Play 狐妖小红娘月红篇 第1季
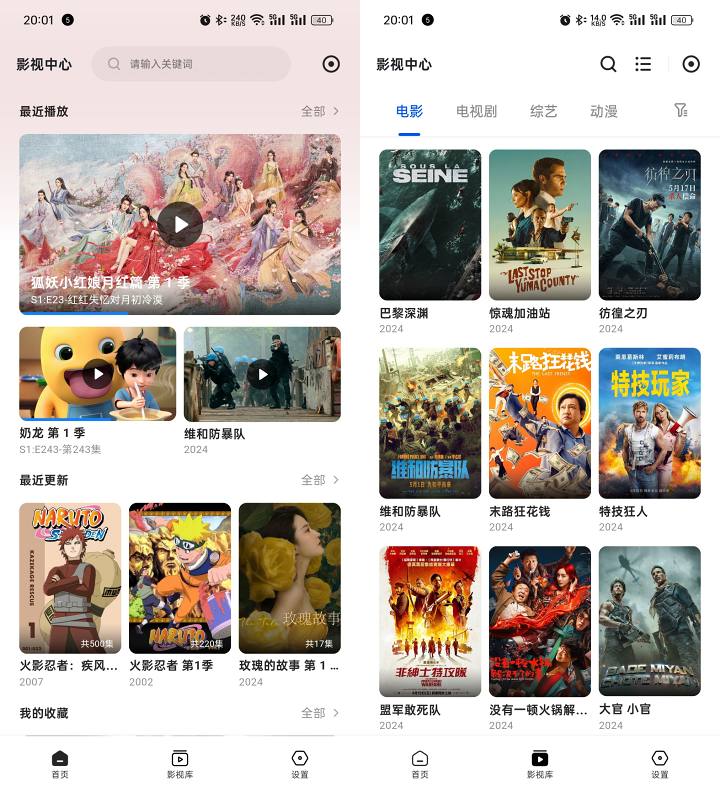The image size is (720, 792). tap(180, 224)
